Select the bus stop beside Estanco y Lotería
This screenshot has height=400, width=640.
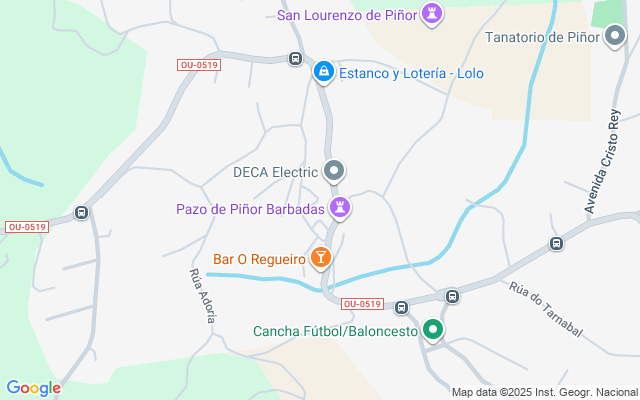point(295,58)
